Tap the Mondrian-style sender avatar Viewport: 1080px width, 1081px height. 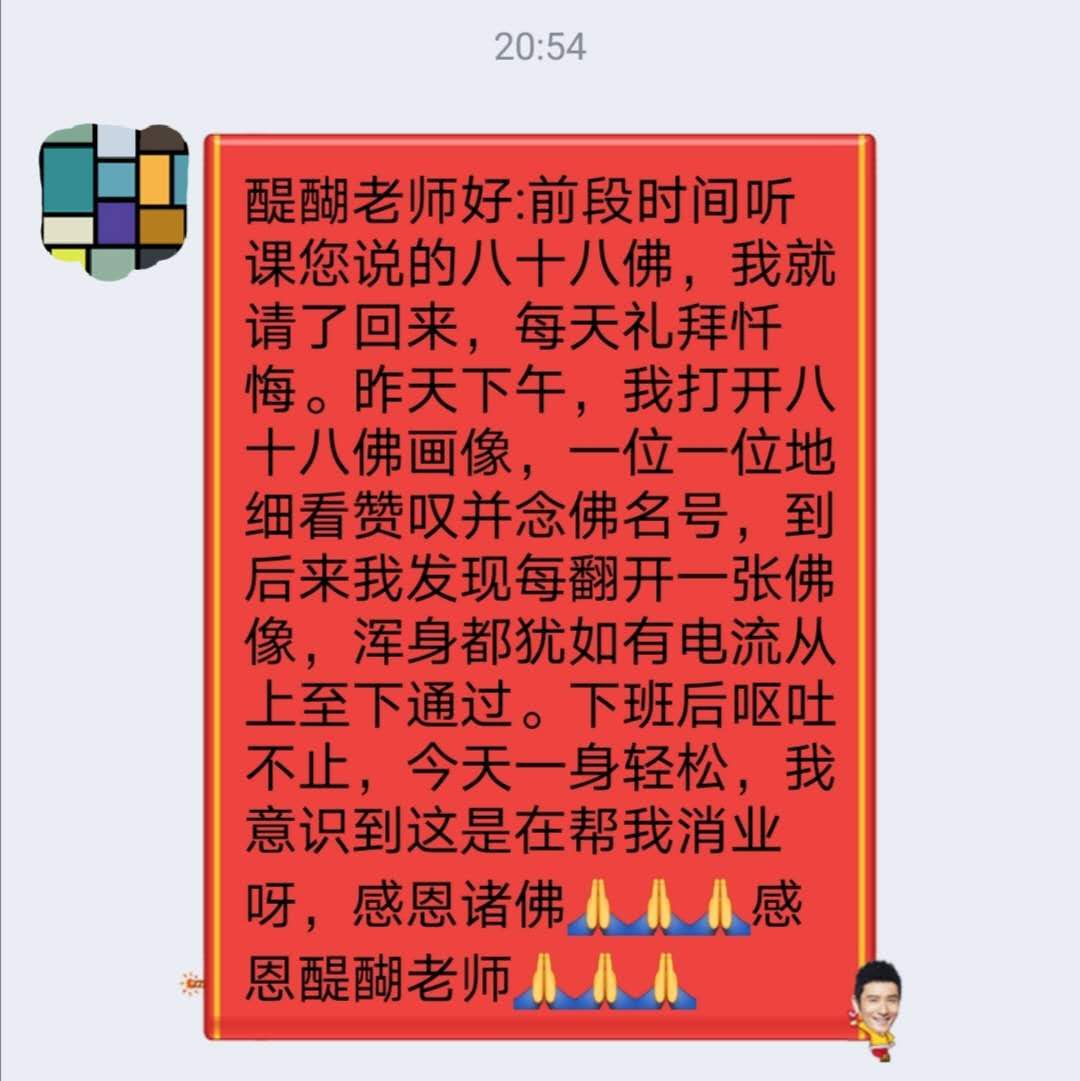(x=115, y=198)
